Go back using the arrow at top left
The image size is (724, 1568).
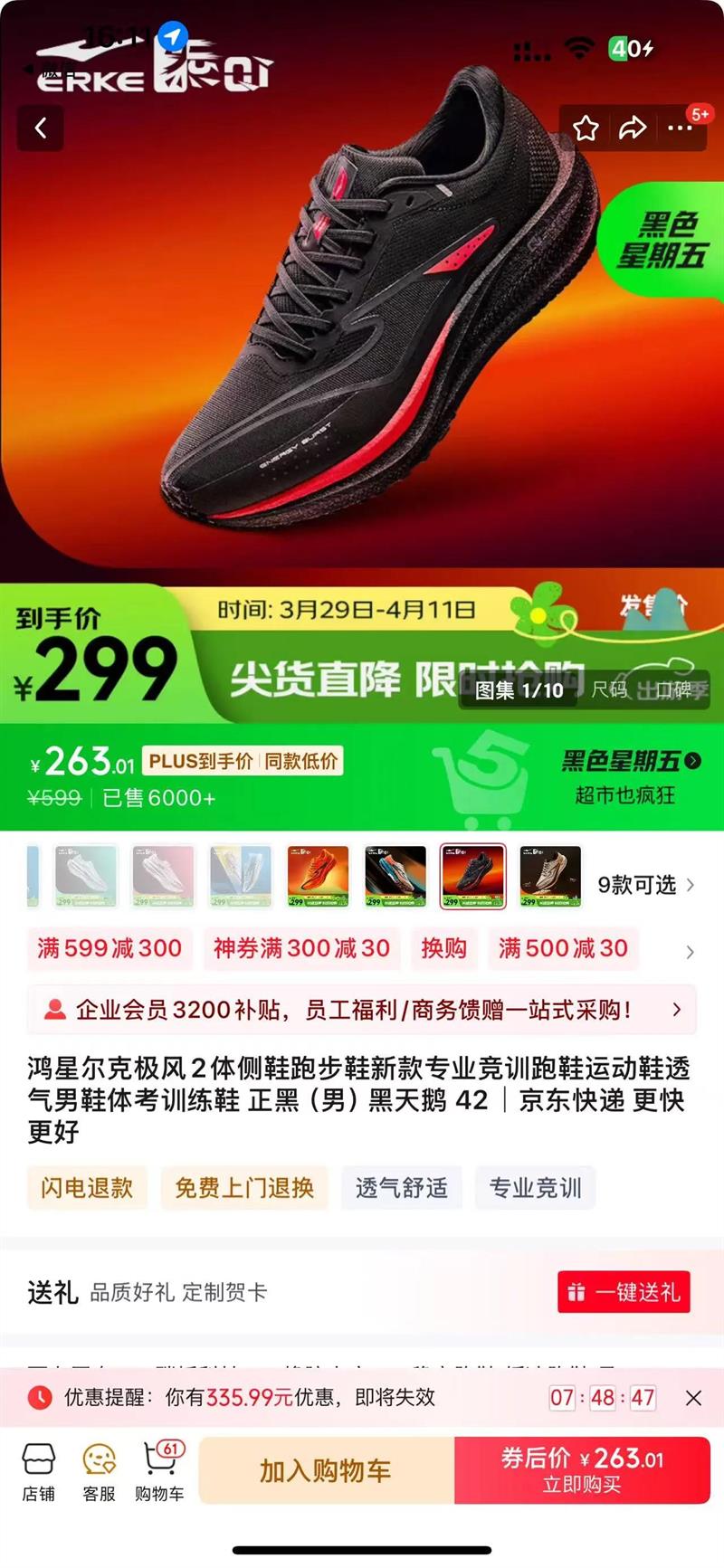(41, 128)
